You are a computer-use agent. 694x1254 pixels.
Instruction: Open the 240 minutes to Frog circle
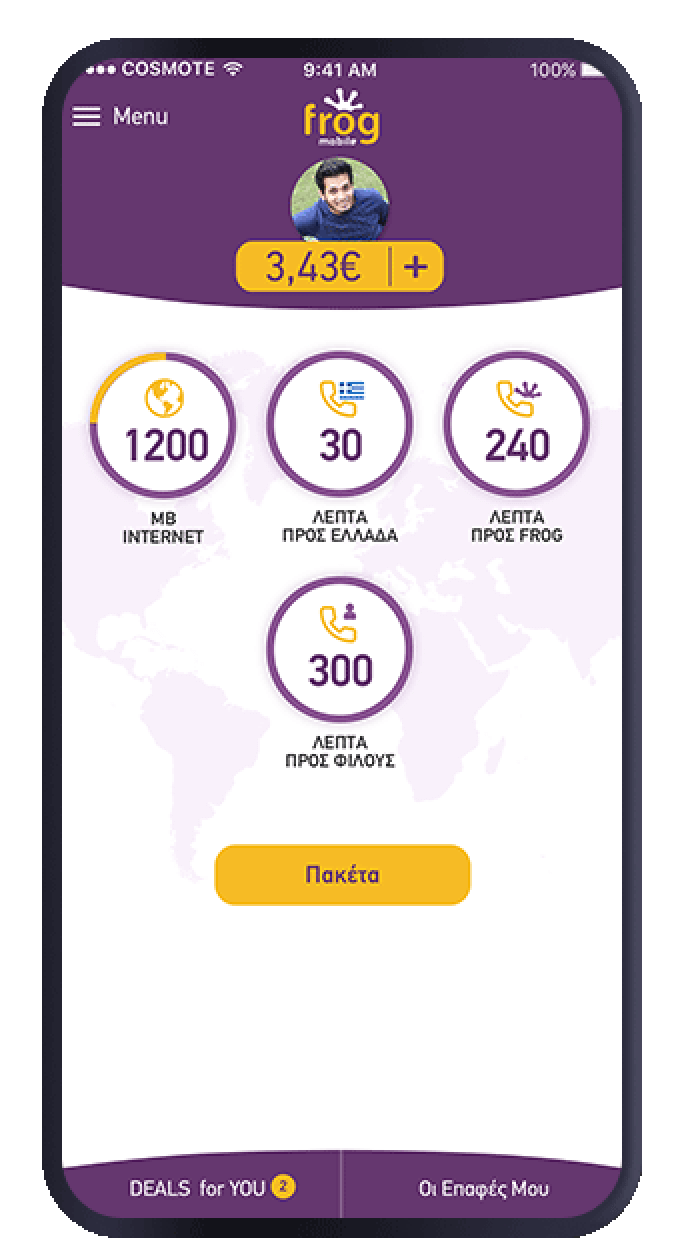517,426
